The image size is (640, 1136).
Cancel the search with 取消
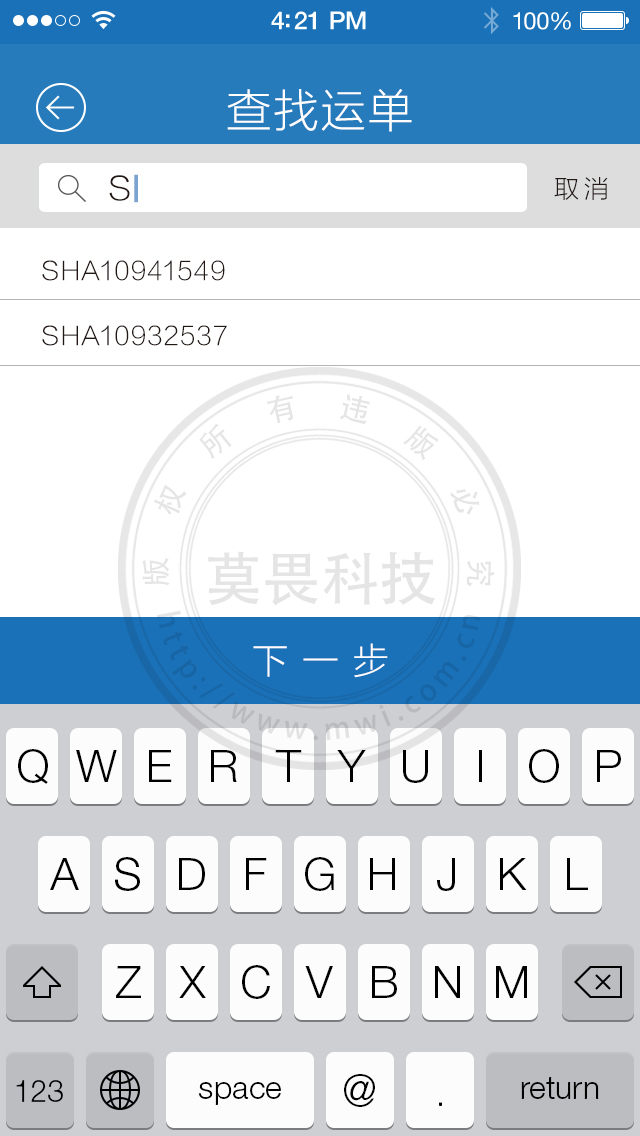point(581,188)
